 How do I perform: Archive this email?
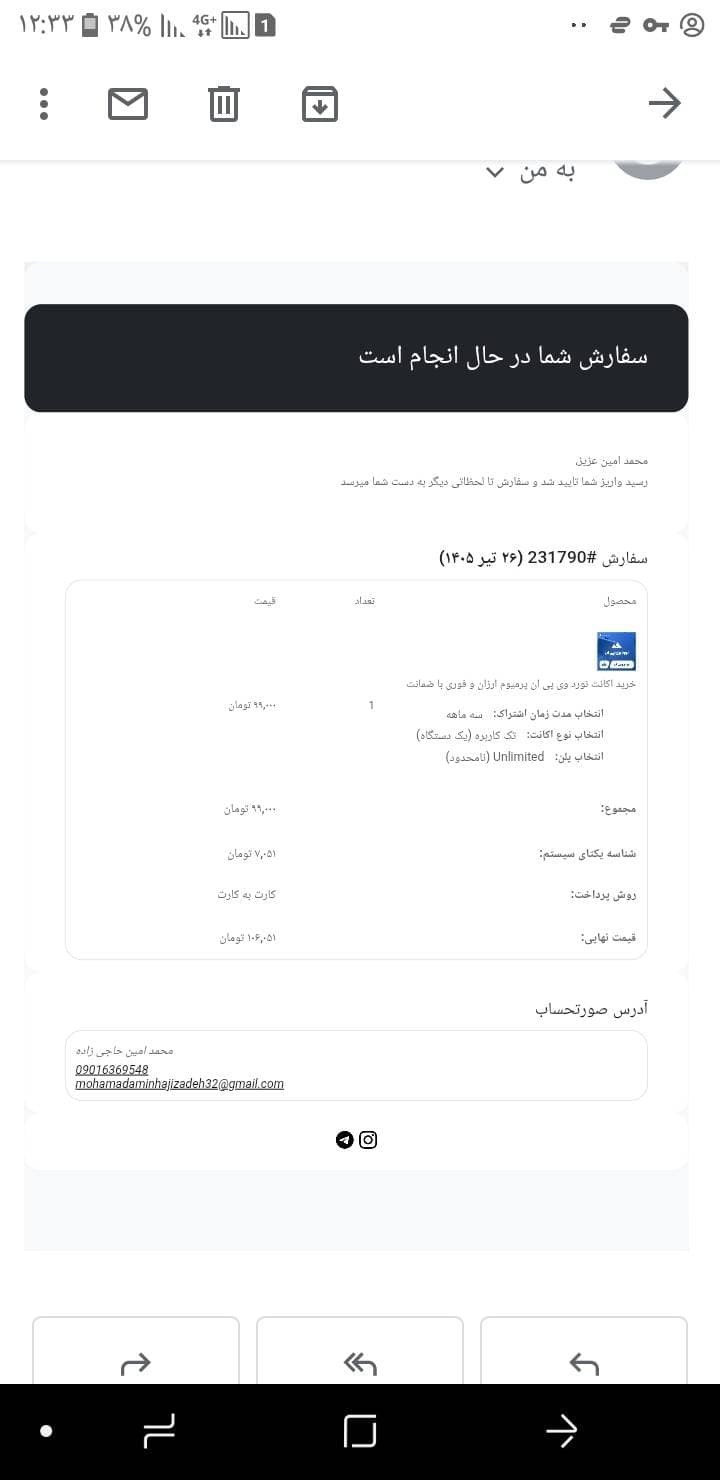click(320, 104)
